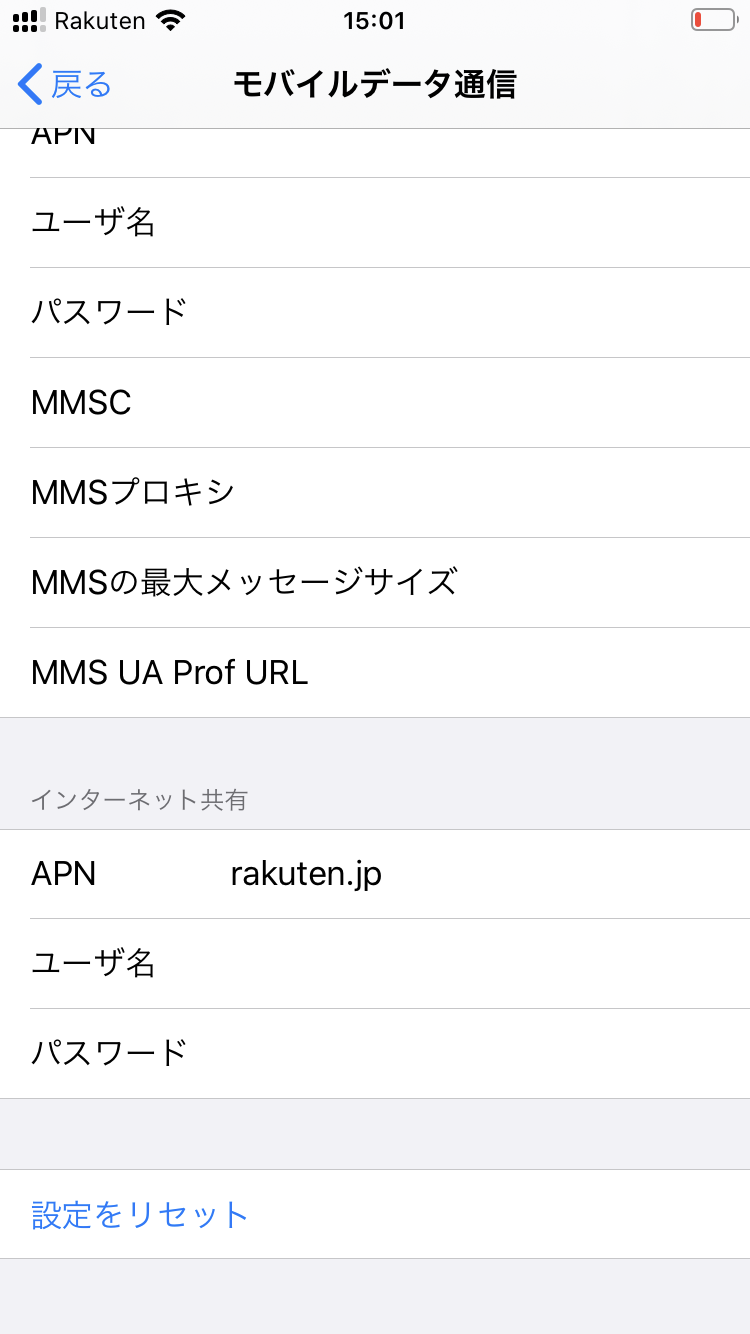The height and width of the screenshot is (1334, 750).
Task: Select the MMSの最大メッセージサイズ field
Action: click(x=375, y=583)
